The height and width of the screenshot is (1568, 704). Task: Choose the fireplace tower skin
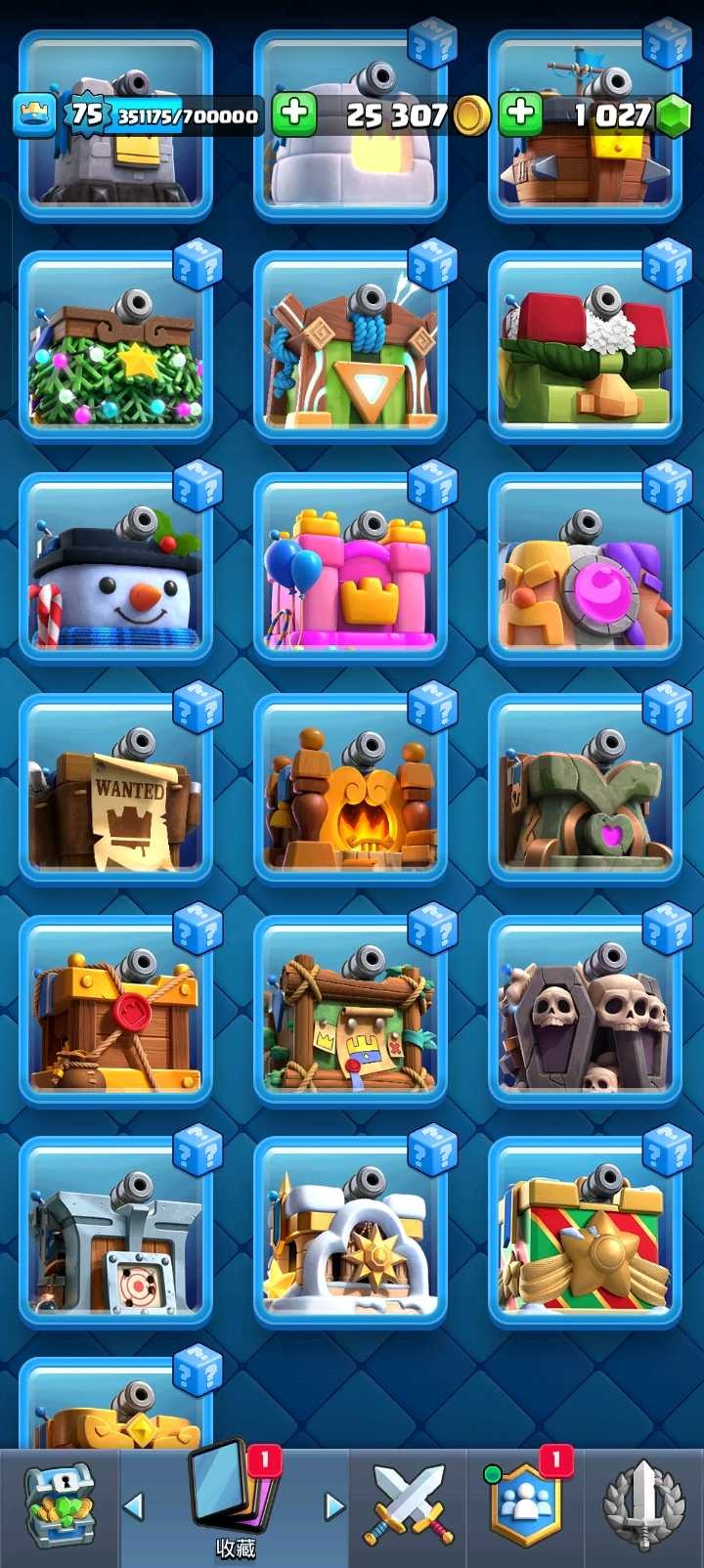click(350, 788)
